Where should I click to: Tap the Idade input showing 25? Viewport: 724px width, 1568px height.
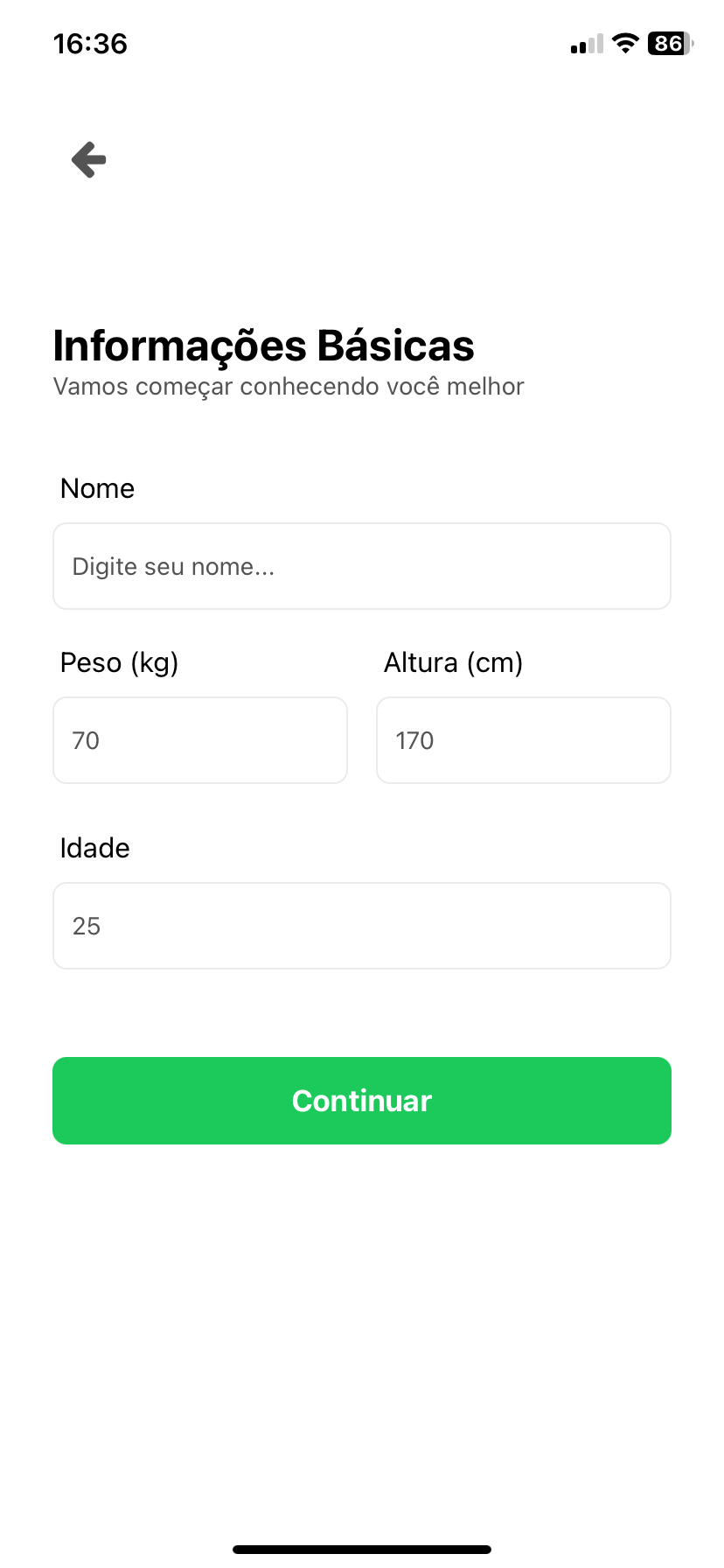click(x=361, y=925)
